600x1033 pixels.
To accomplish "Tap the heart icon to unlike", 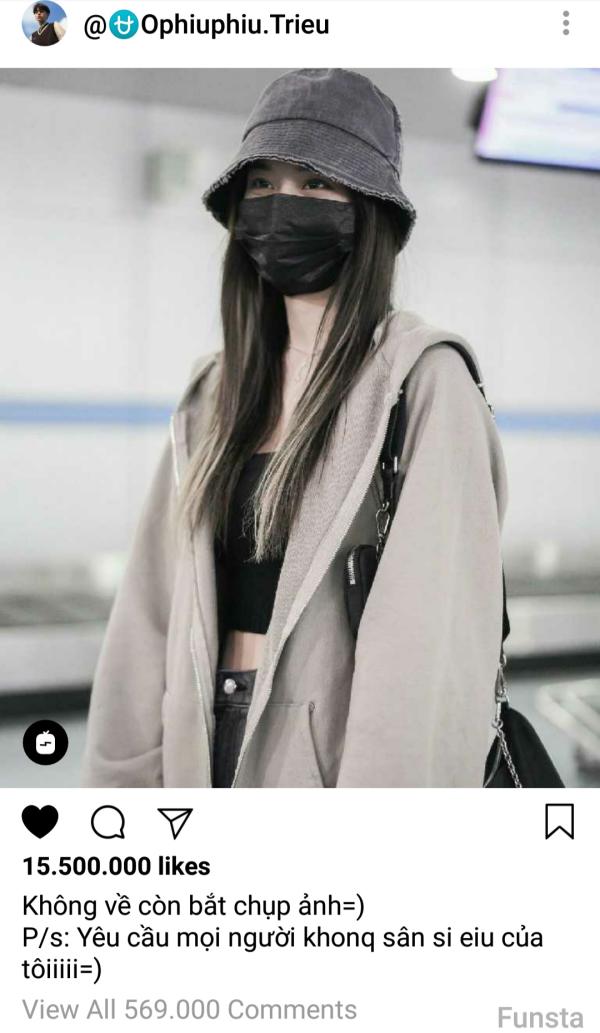I will 40,822.
